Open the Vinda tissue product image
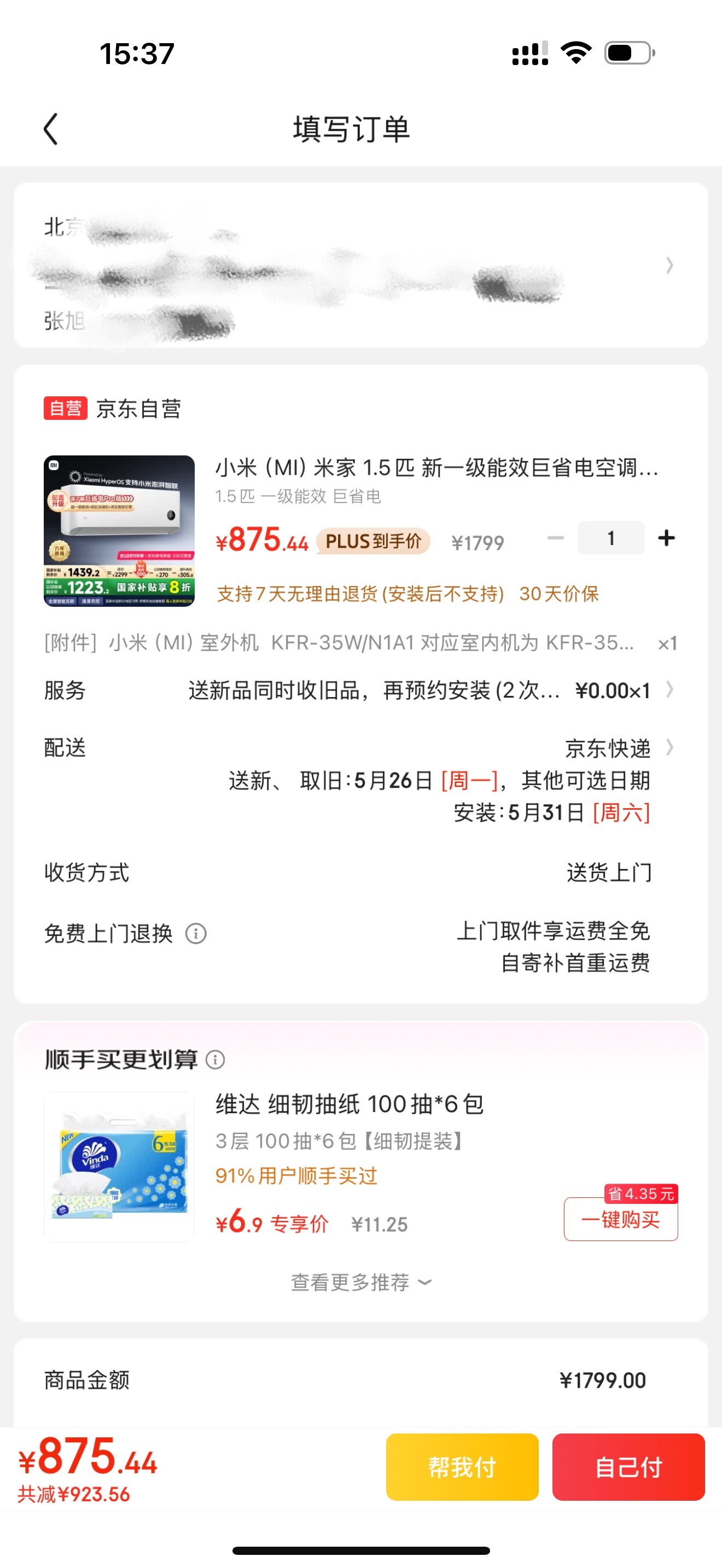This screenshot has width=722, height=1568. tap(119, 1167)
